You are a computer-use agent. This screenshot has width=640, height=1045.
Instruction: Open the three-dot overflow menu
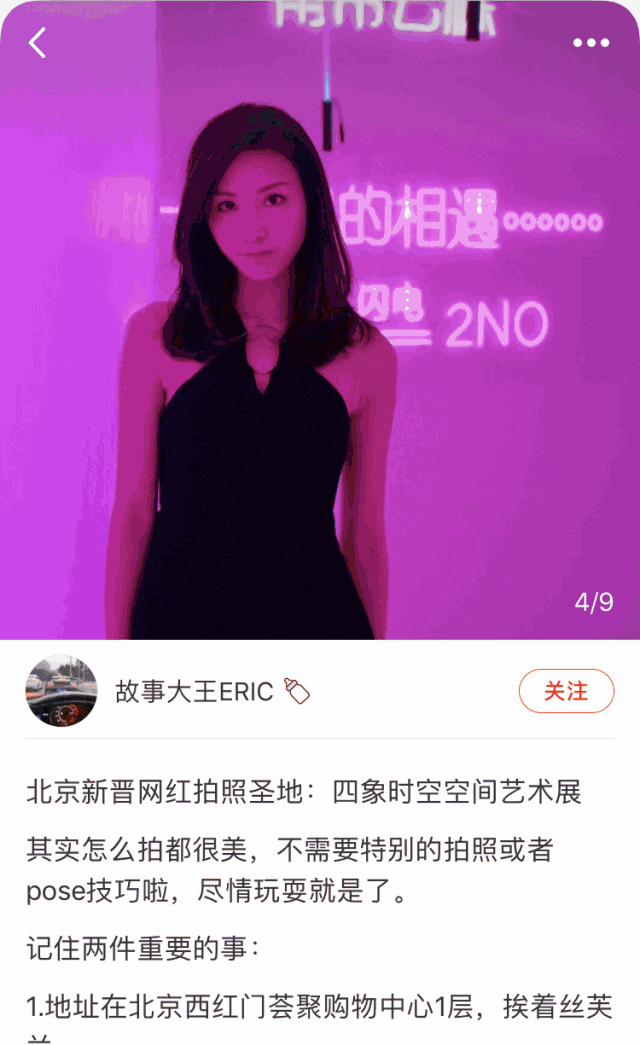[591, 43]
